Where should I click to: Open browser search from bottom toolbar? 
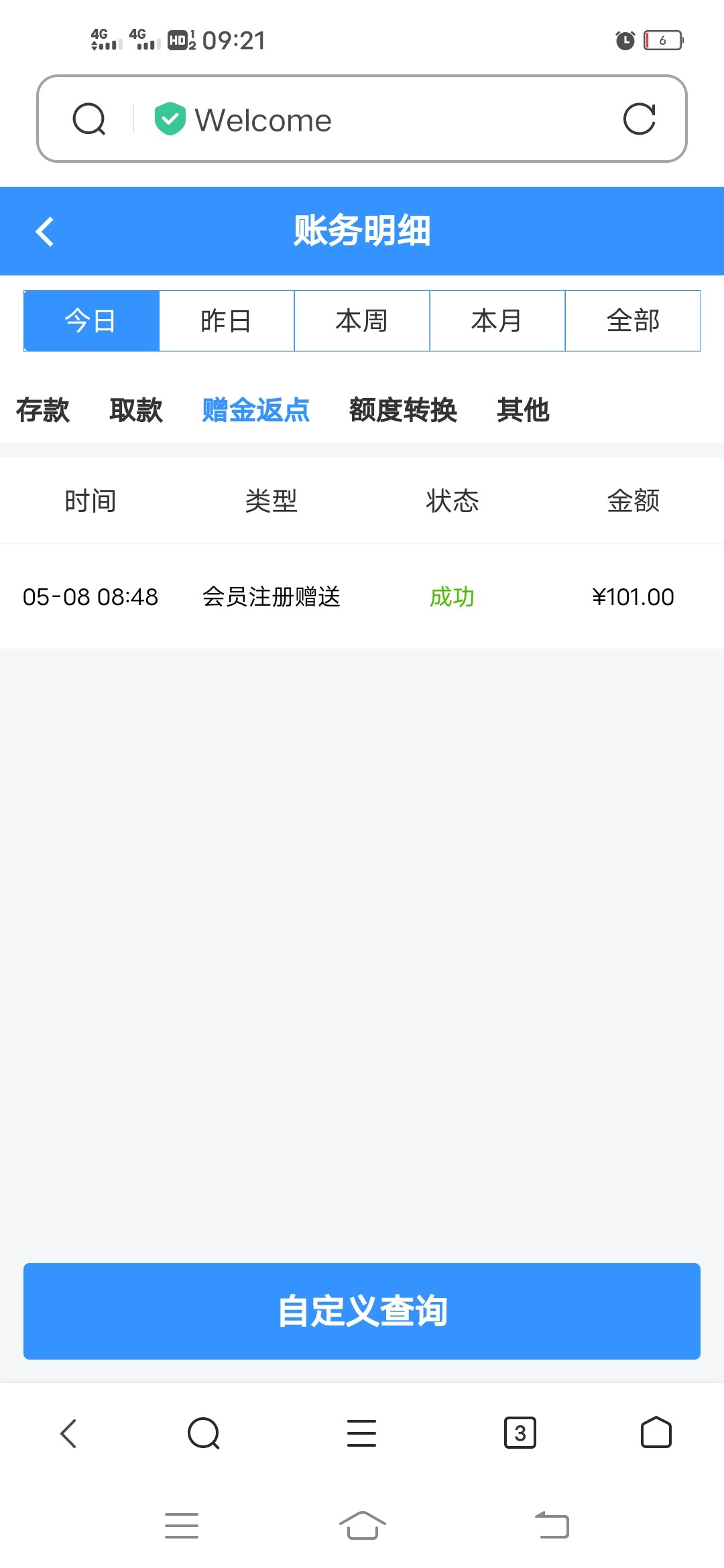pos(204,1433)
